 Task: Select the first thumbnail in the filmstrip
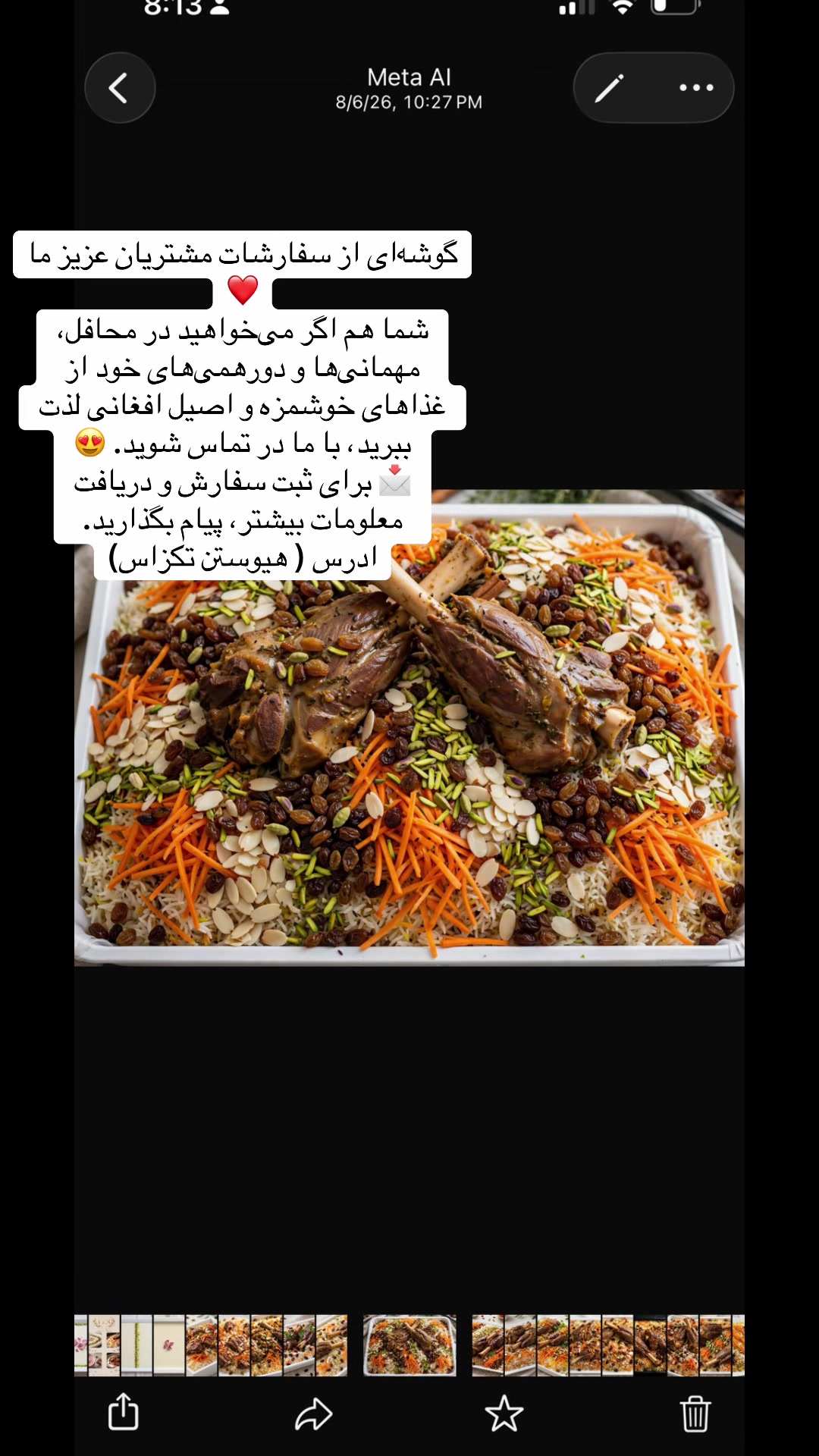coord(82,1345)
